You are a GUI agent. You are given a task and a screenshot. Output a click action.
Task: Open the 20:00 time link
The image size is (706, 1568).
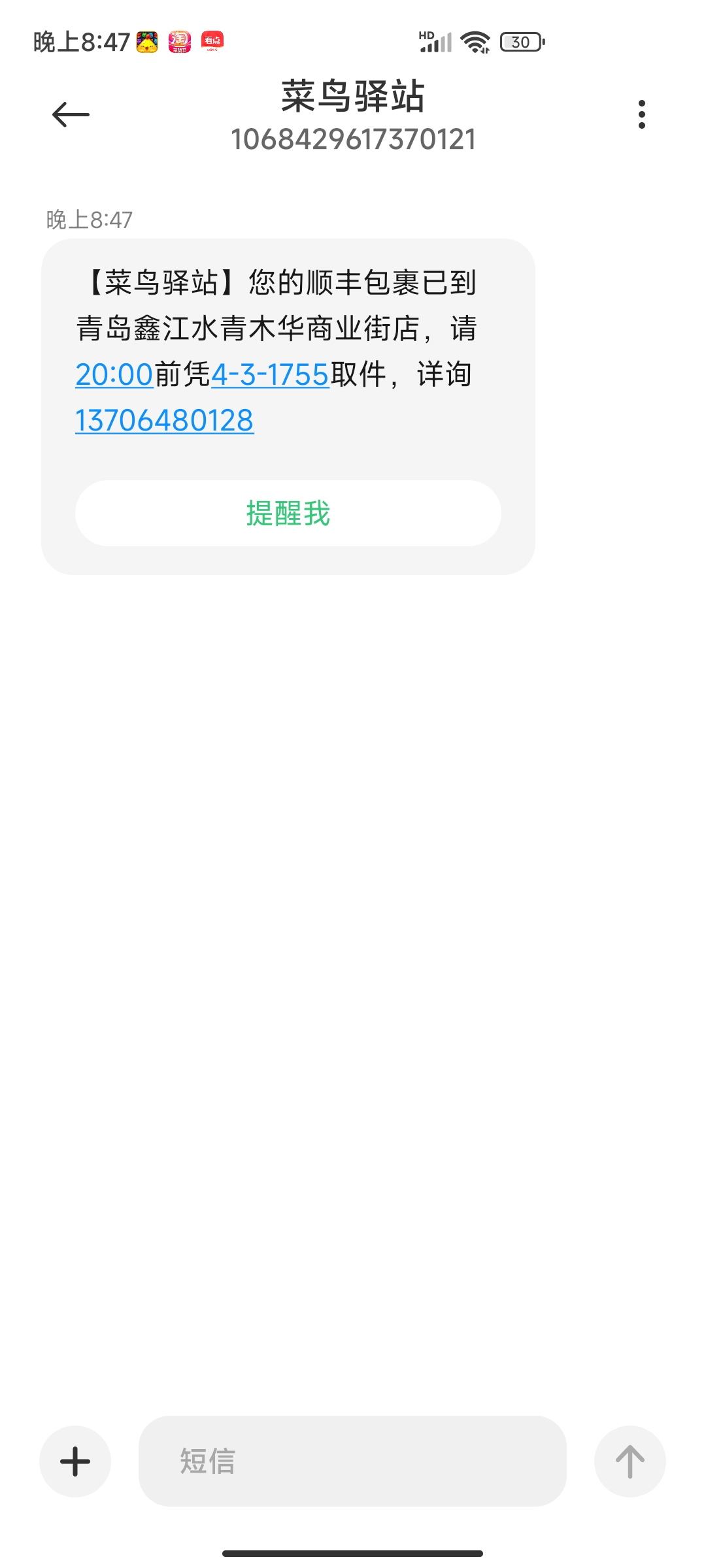(x=114, y=375)
